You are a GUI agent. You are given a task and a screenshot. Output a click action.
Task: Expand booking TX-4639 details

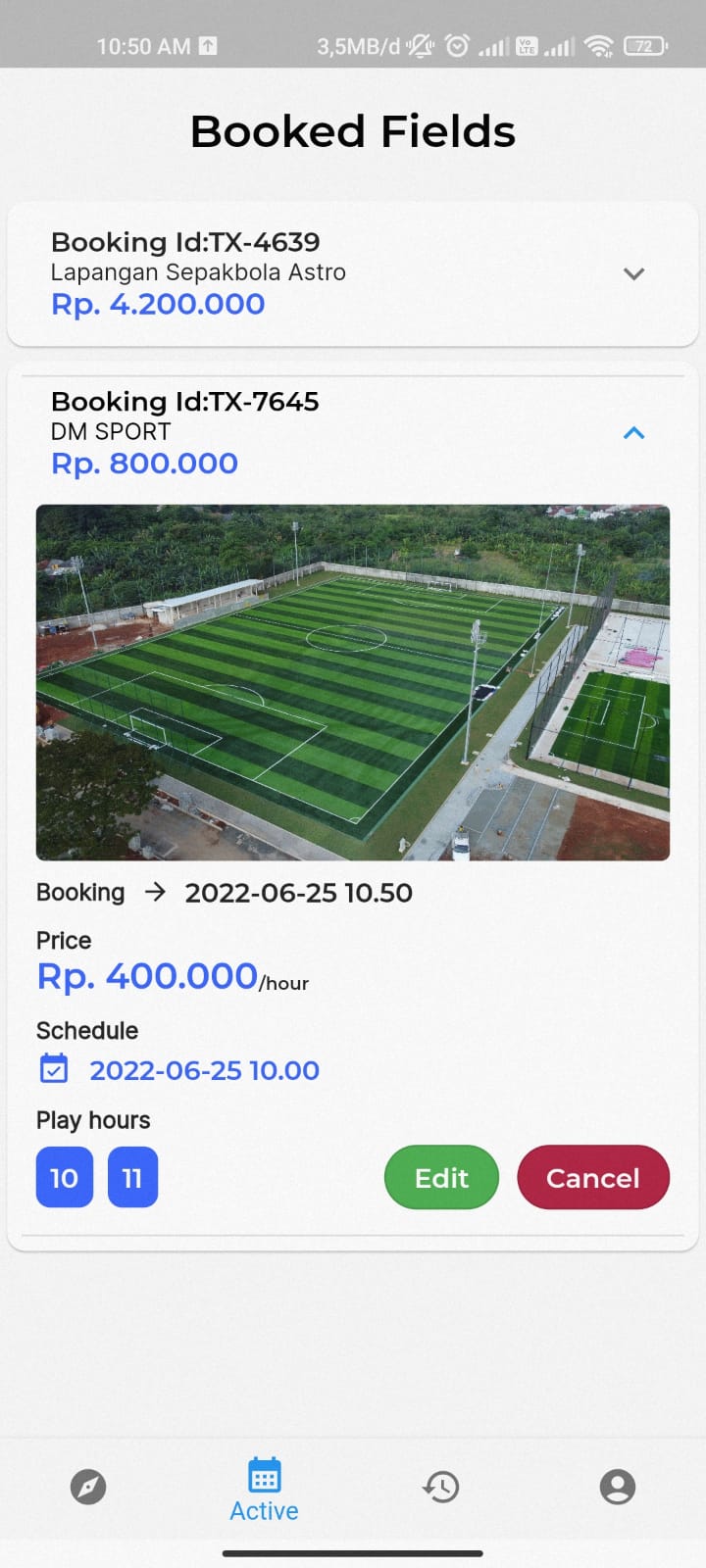633,274
